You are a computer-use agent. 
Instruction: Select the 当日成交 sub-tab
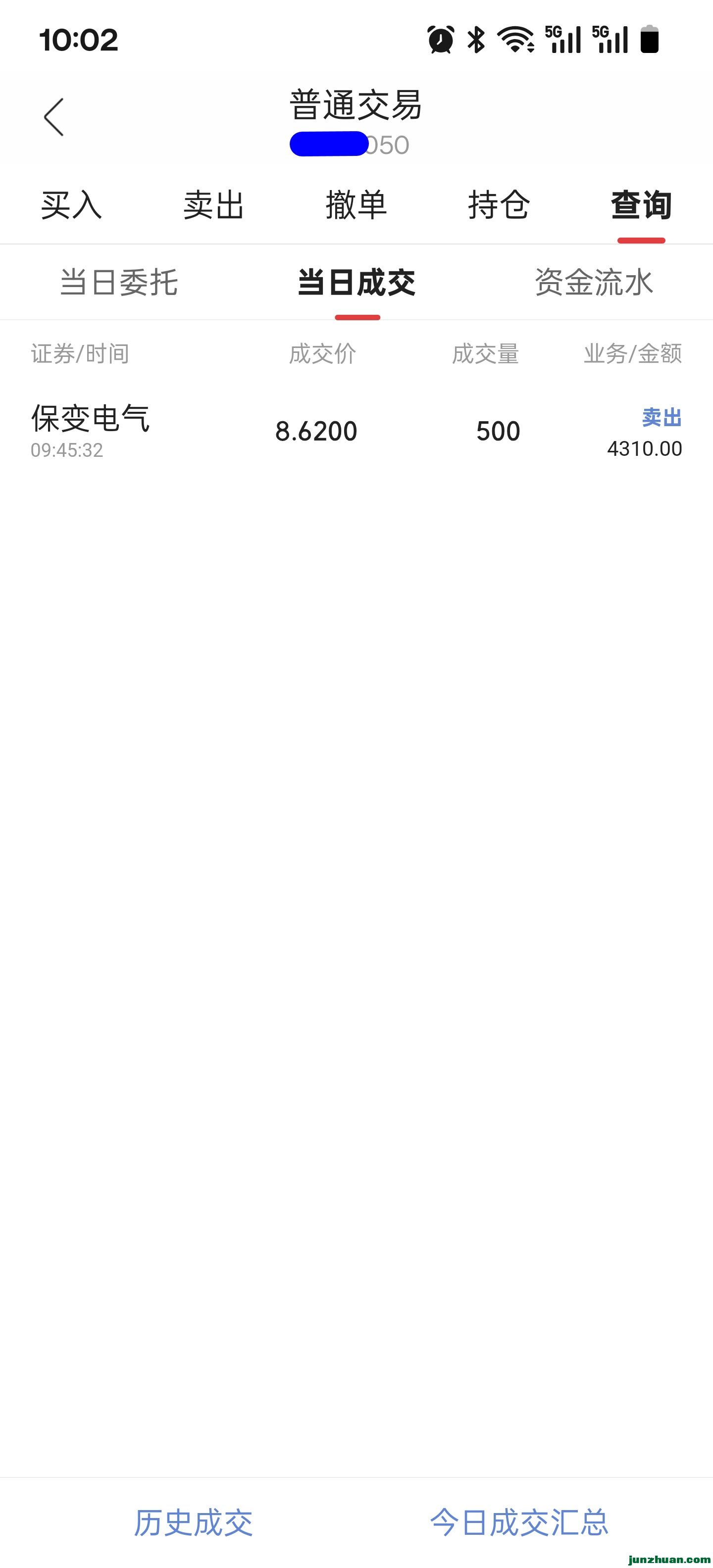[357, 283]
